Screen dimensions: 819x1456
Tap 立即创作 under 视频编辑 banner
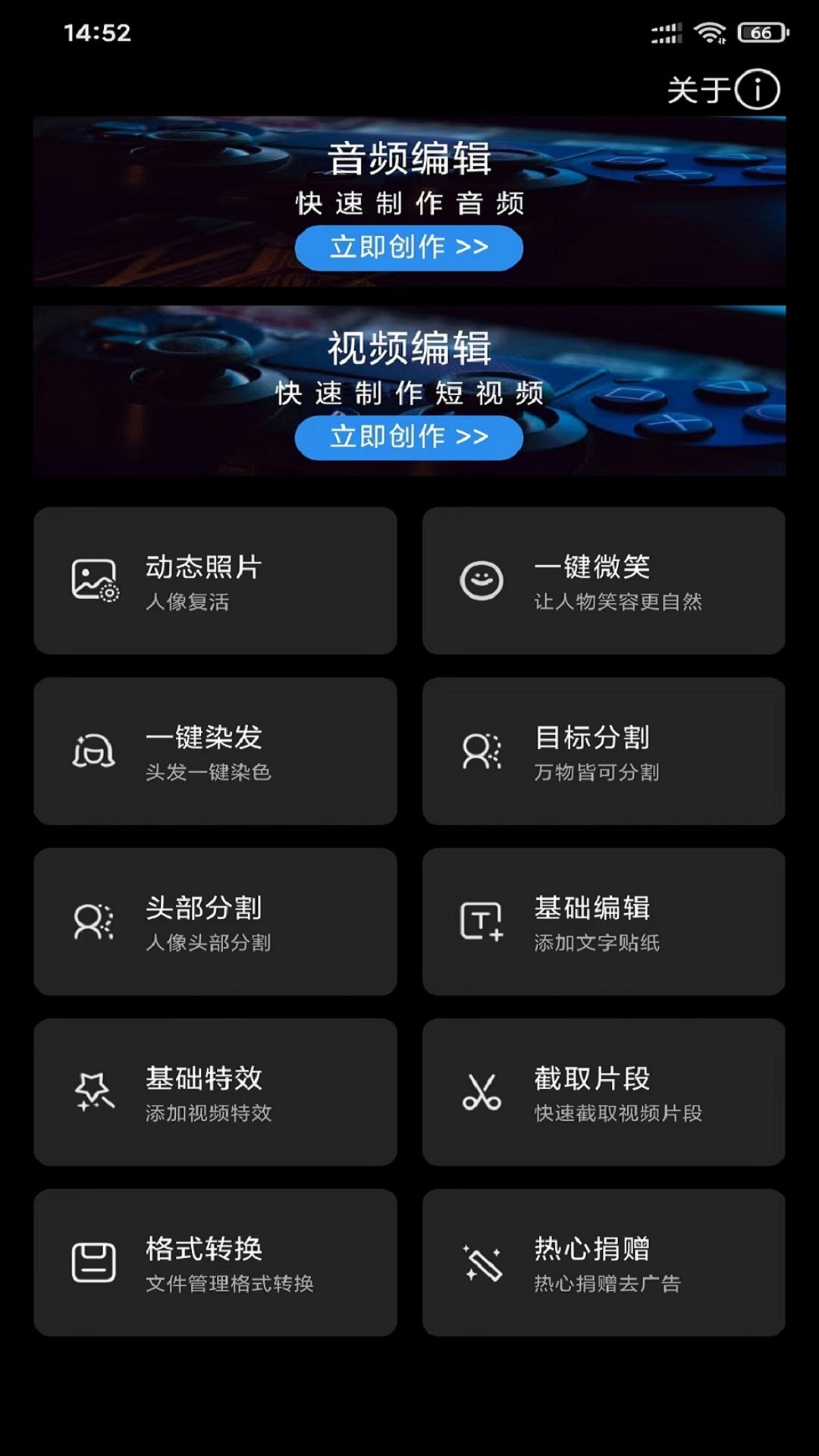[x=408, y=437]
